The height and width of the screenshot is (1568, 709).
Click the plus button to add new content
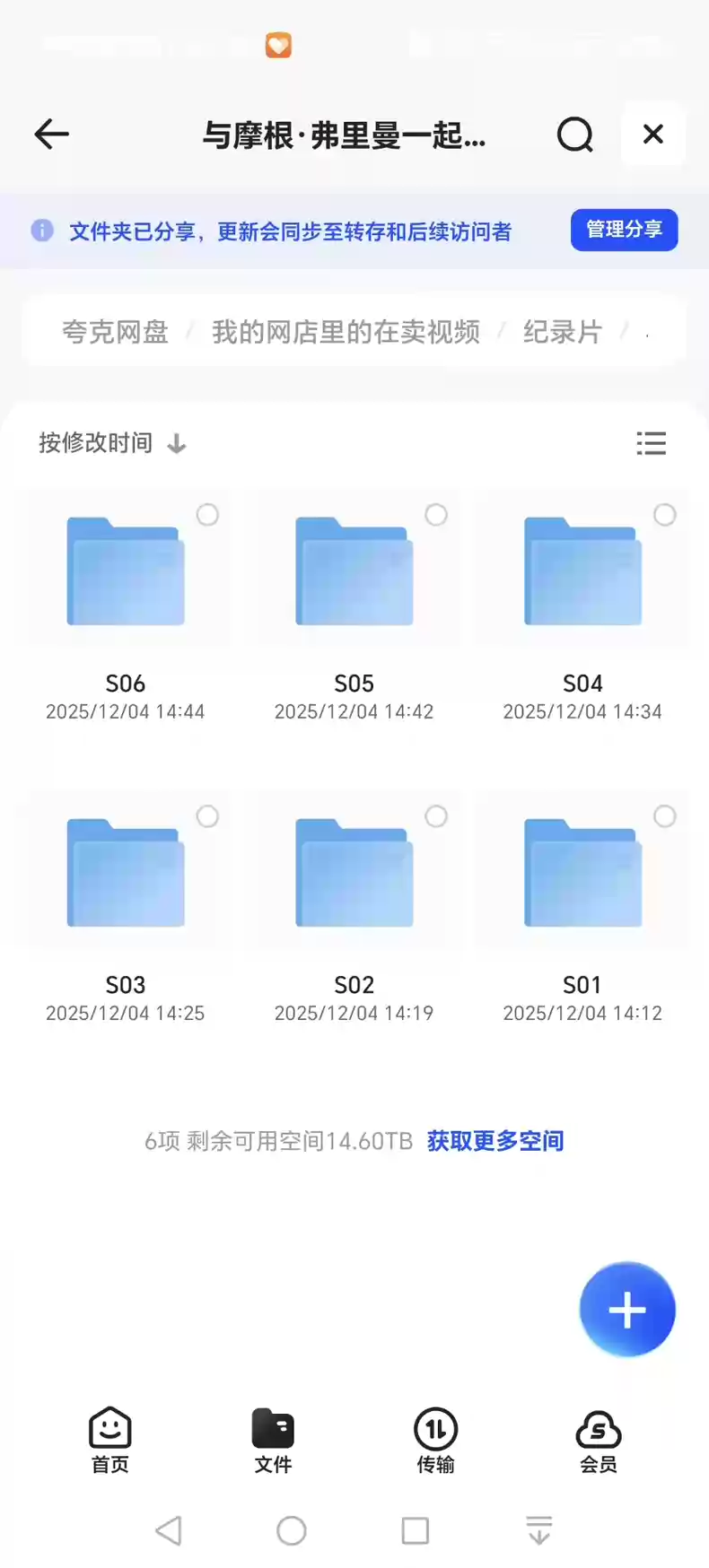[x=626, y=1309]
